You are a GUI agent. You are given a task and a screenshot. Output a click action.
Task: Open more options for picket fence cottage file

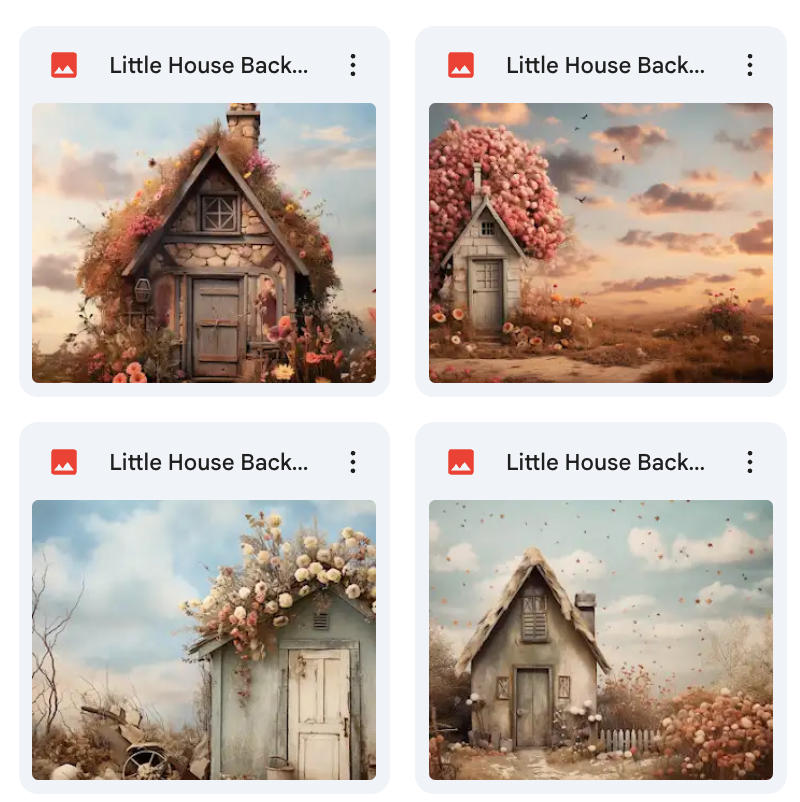click(x=749, y=462)
